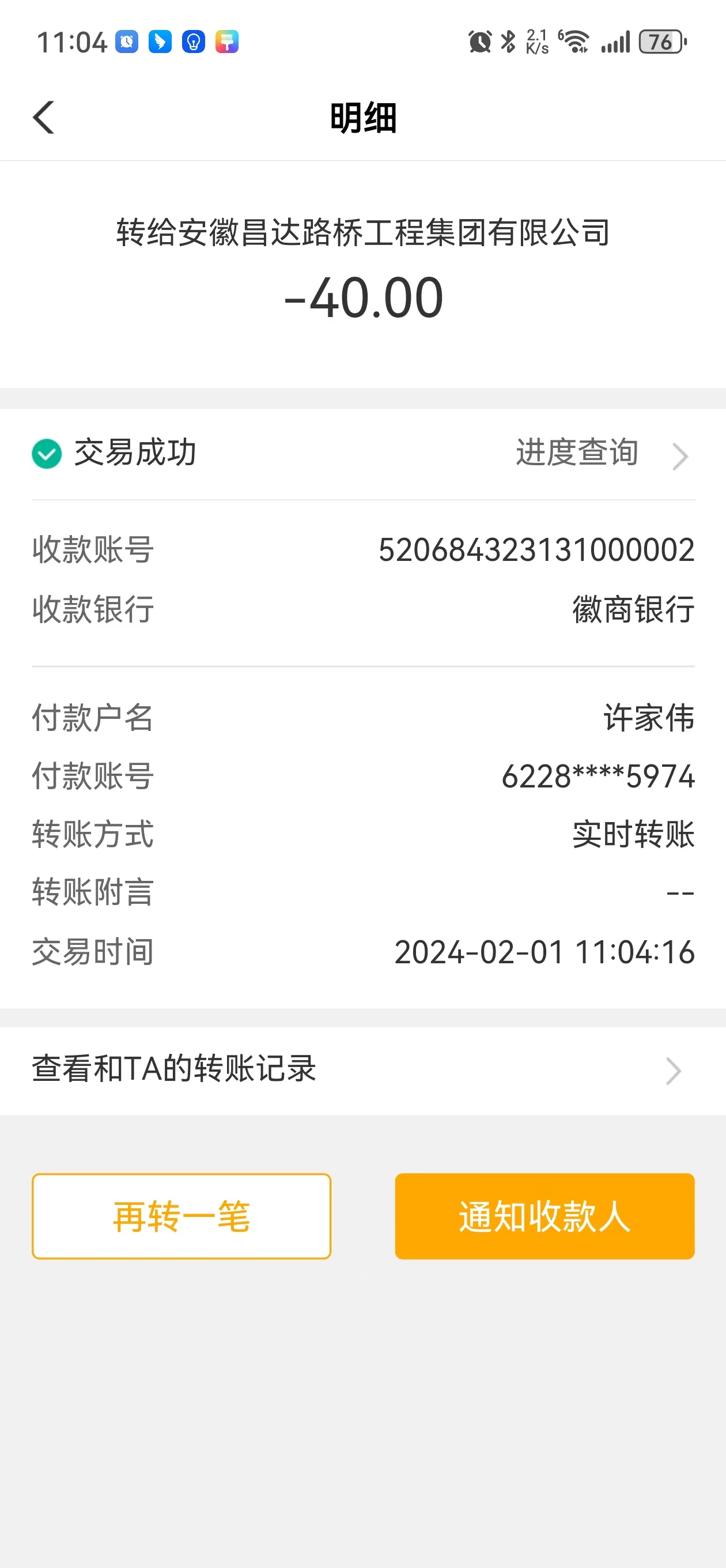Open 查看和TA的转账记录 row
The height and width of the screenshot is (1568, 726).
362,1070
